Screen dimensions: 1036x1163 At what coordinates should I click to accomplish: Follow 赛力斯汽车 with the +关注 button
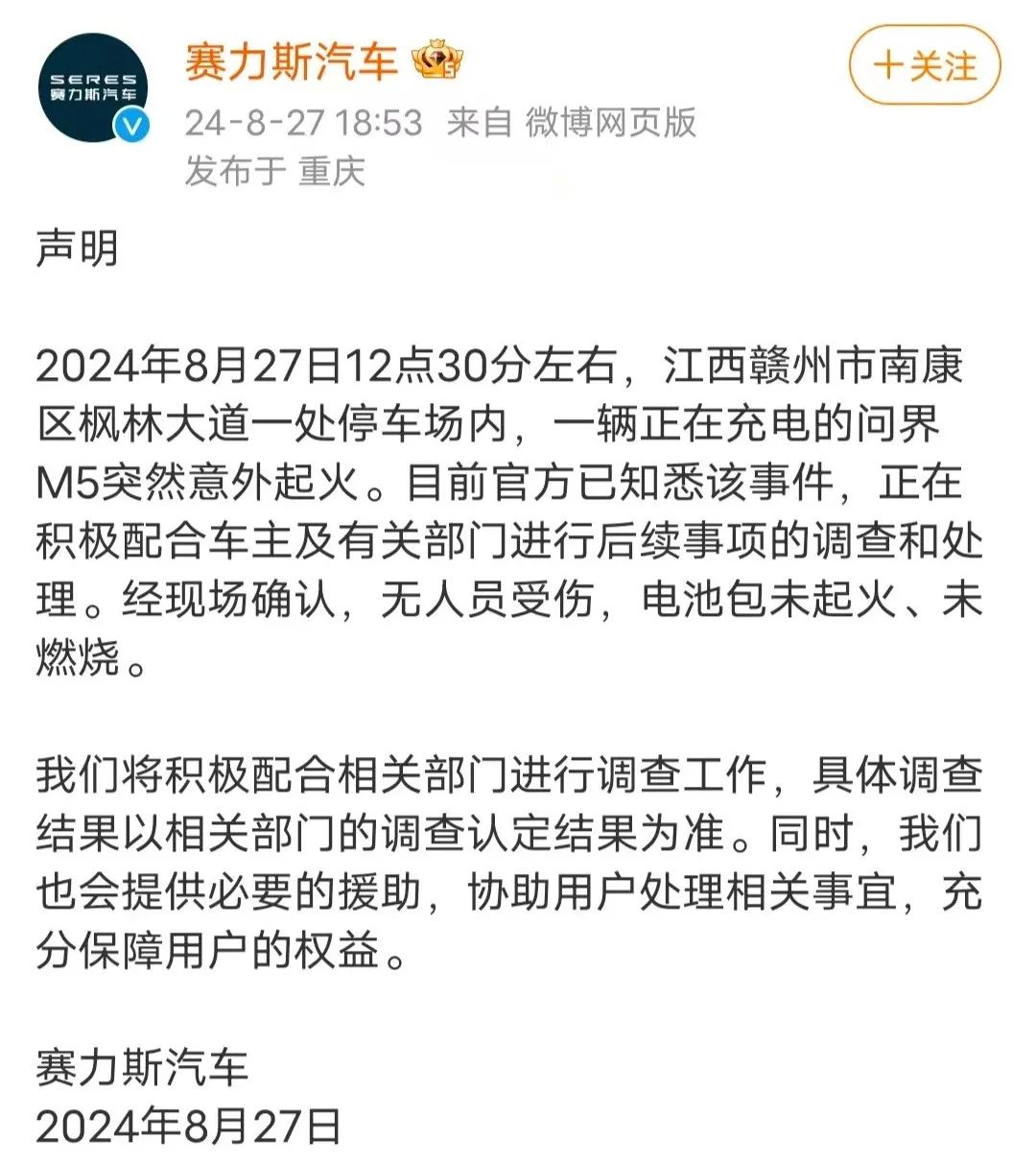click(924, 65)
